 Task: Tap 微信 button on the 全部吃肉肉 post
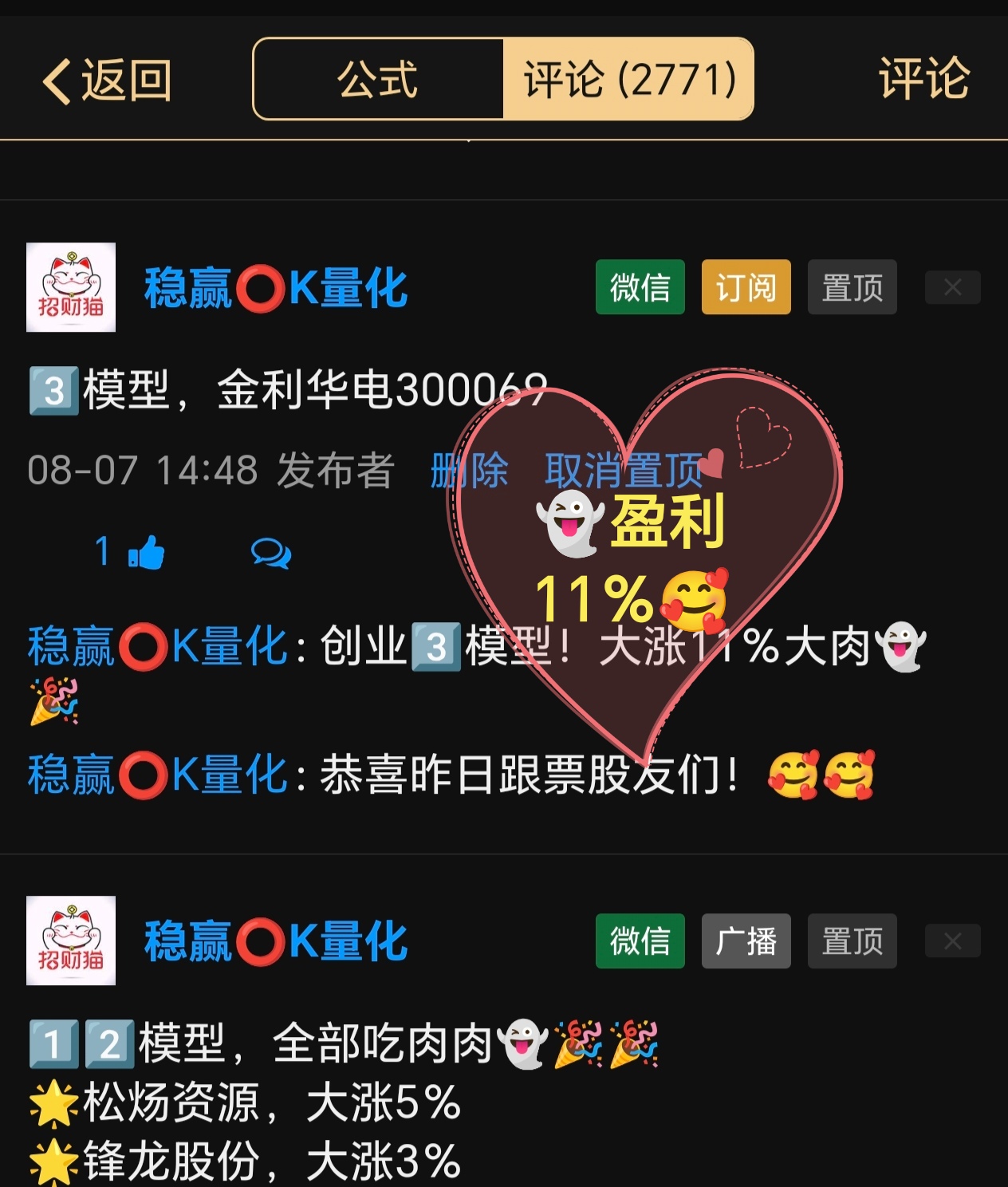(640, 941)
